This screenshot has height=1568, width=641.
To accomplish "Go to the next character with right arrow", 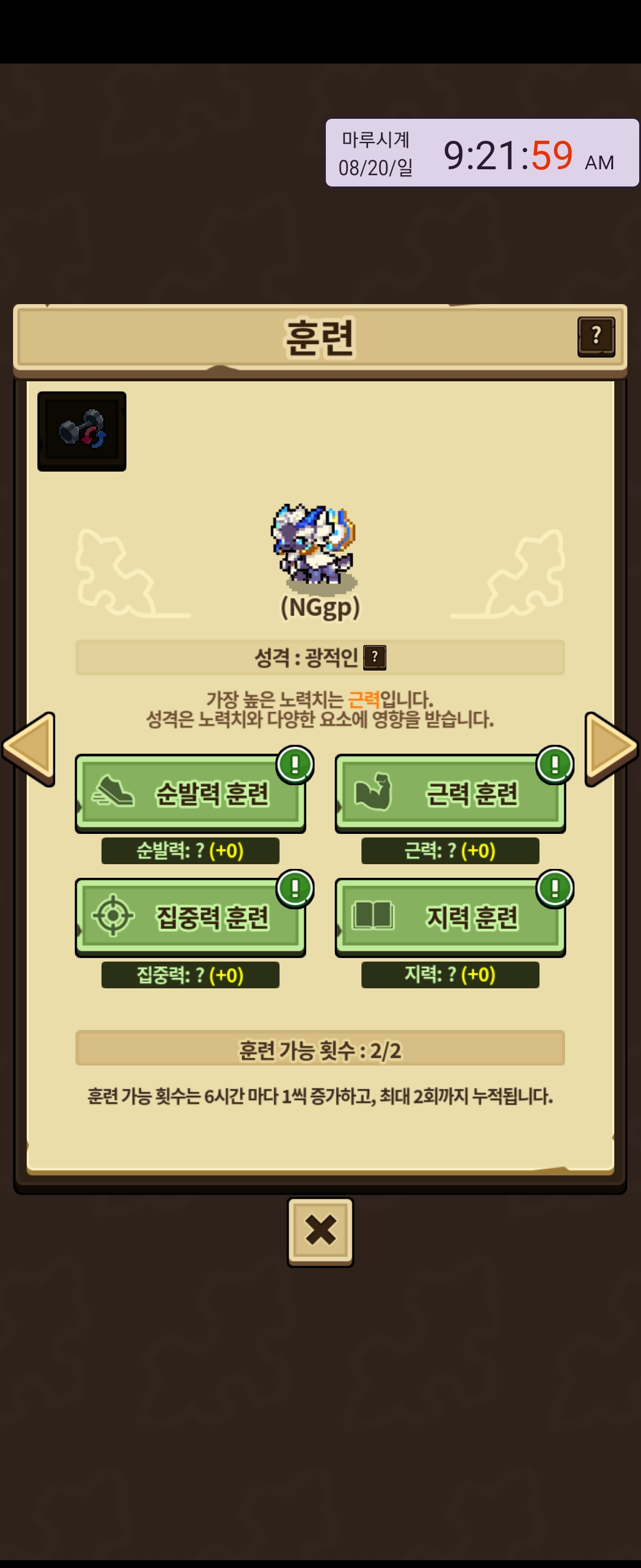I will pos(610,748).
